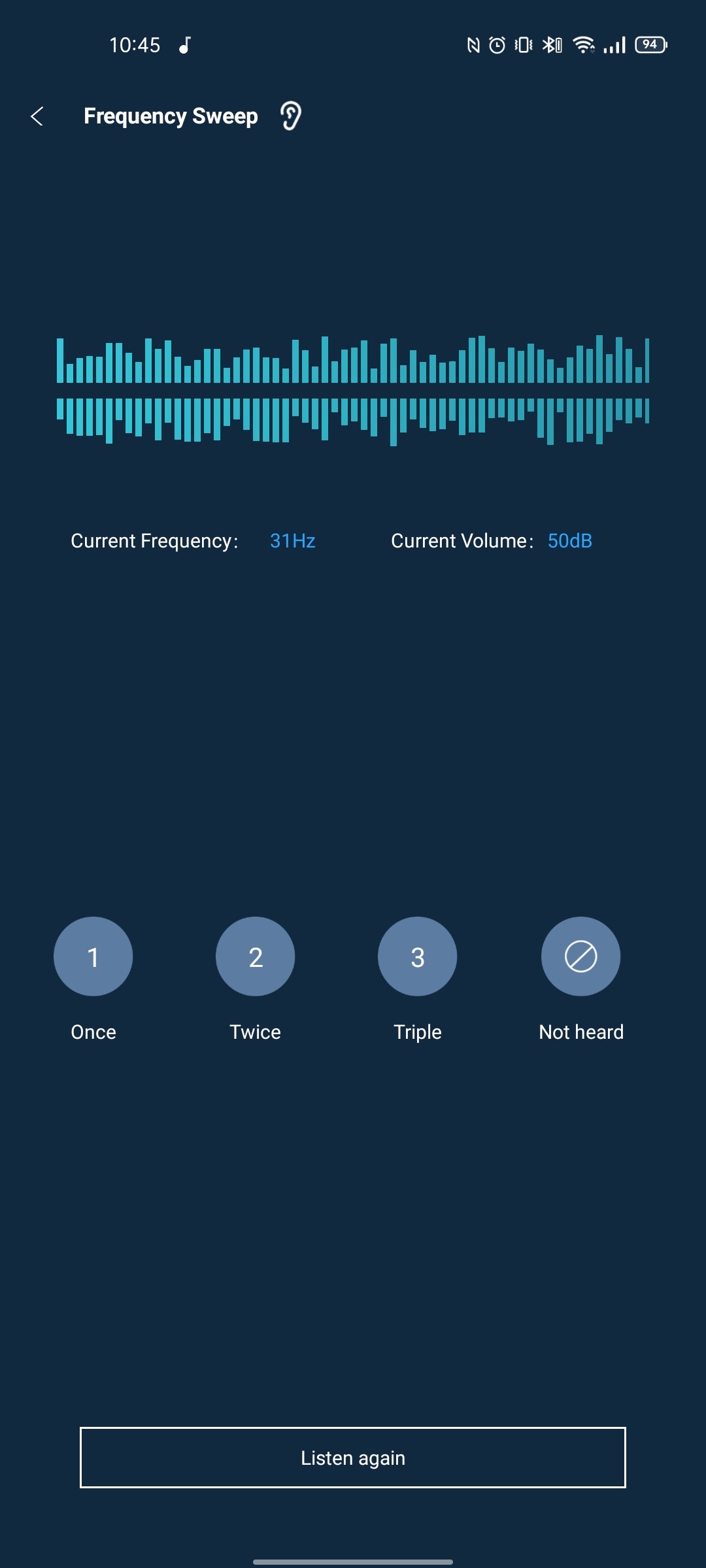
Task: Tap the ear icon next to the title
Action: coord(291,116)
